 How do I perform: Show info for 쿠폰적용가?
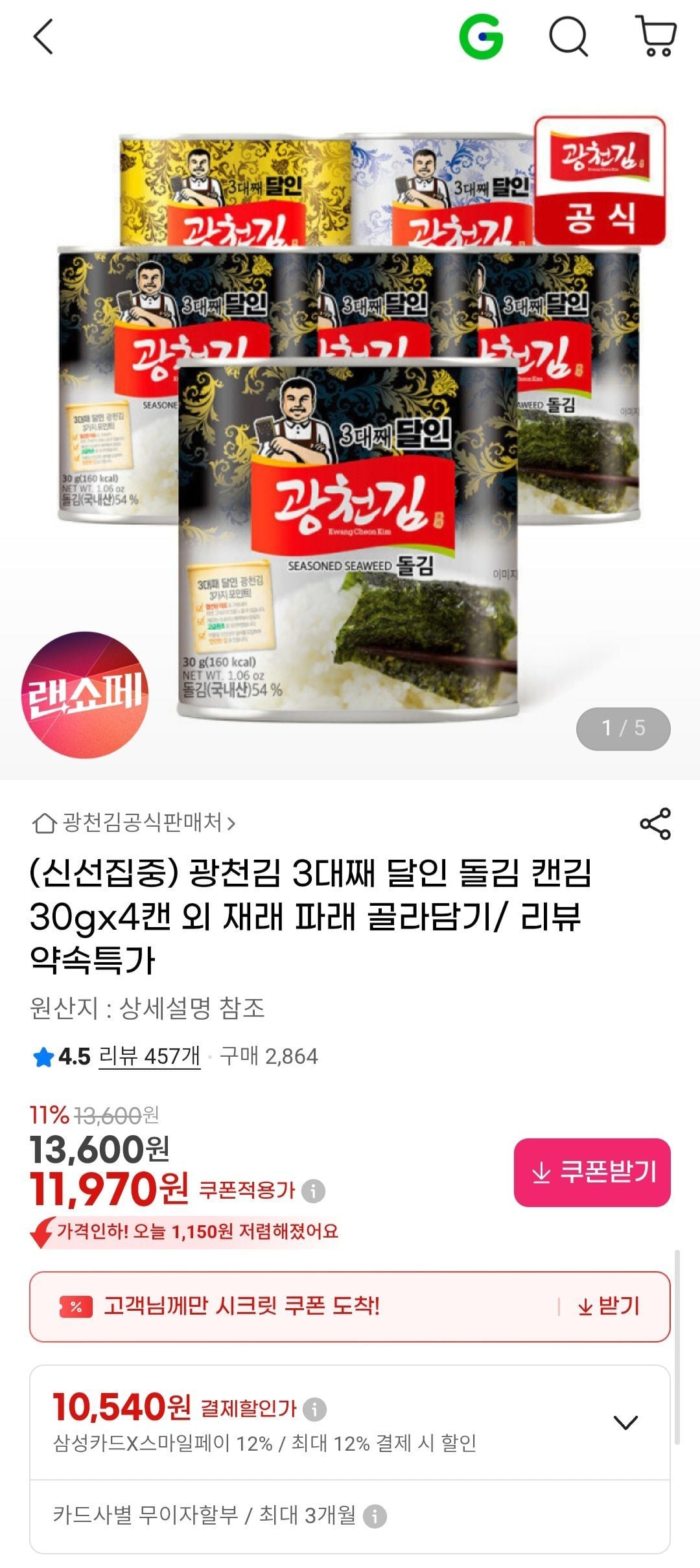tap(314, 1190)
